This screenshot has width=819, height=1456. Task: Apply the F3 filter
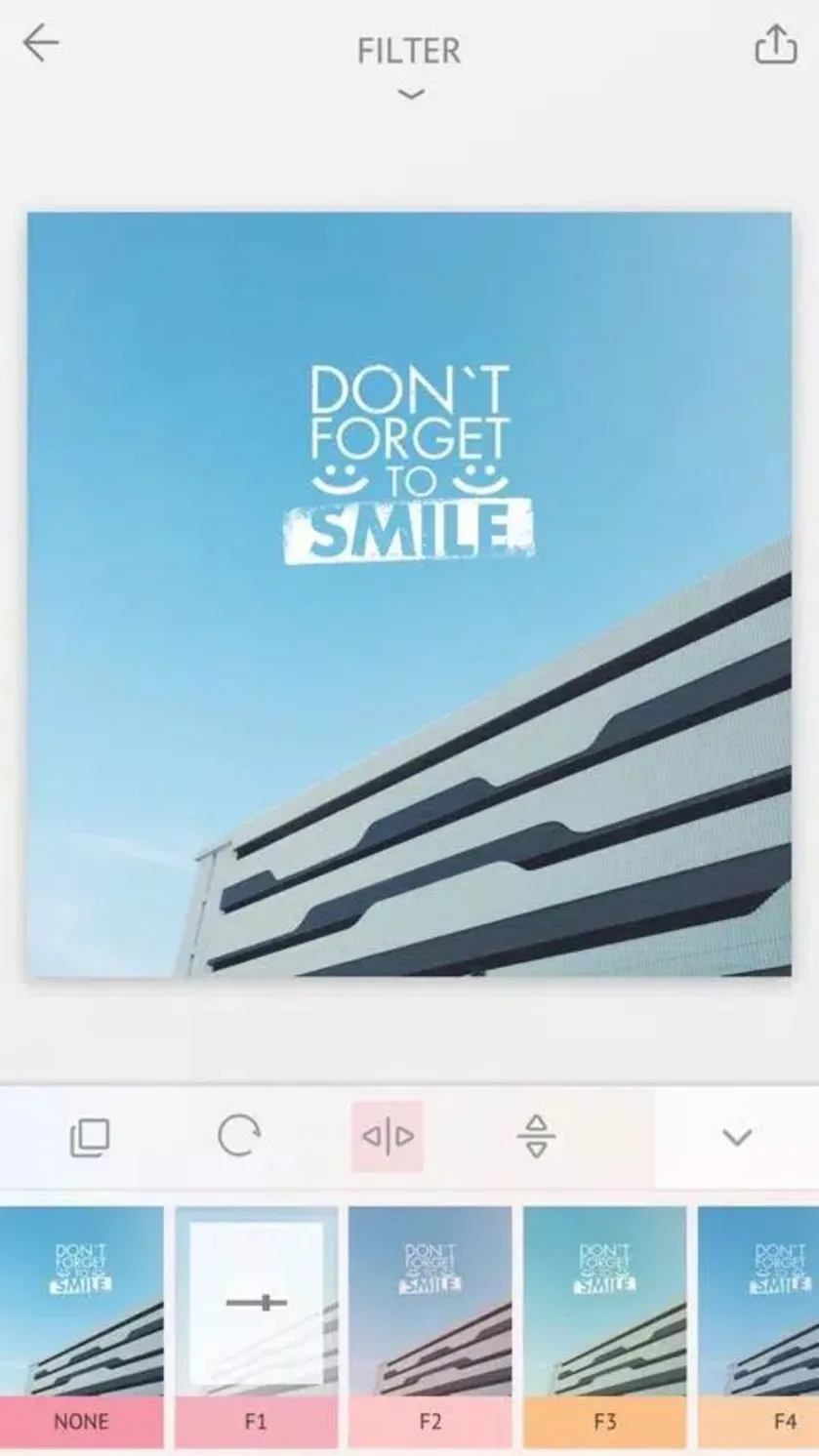pos(605,1327)
